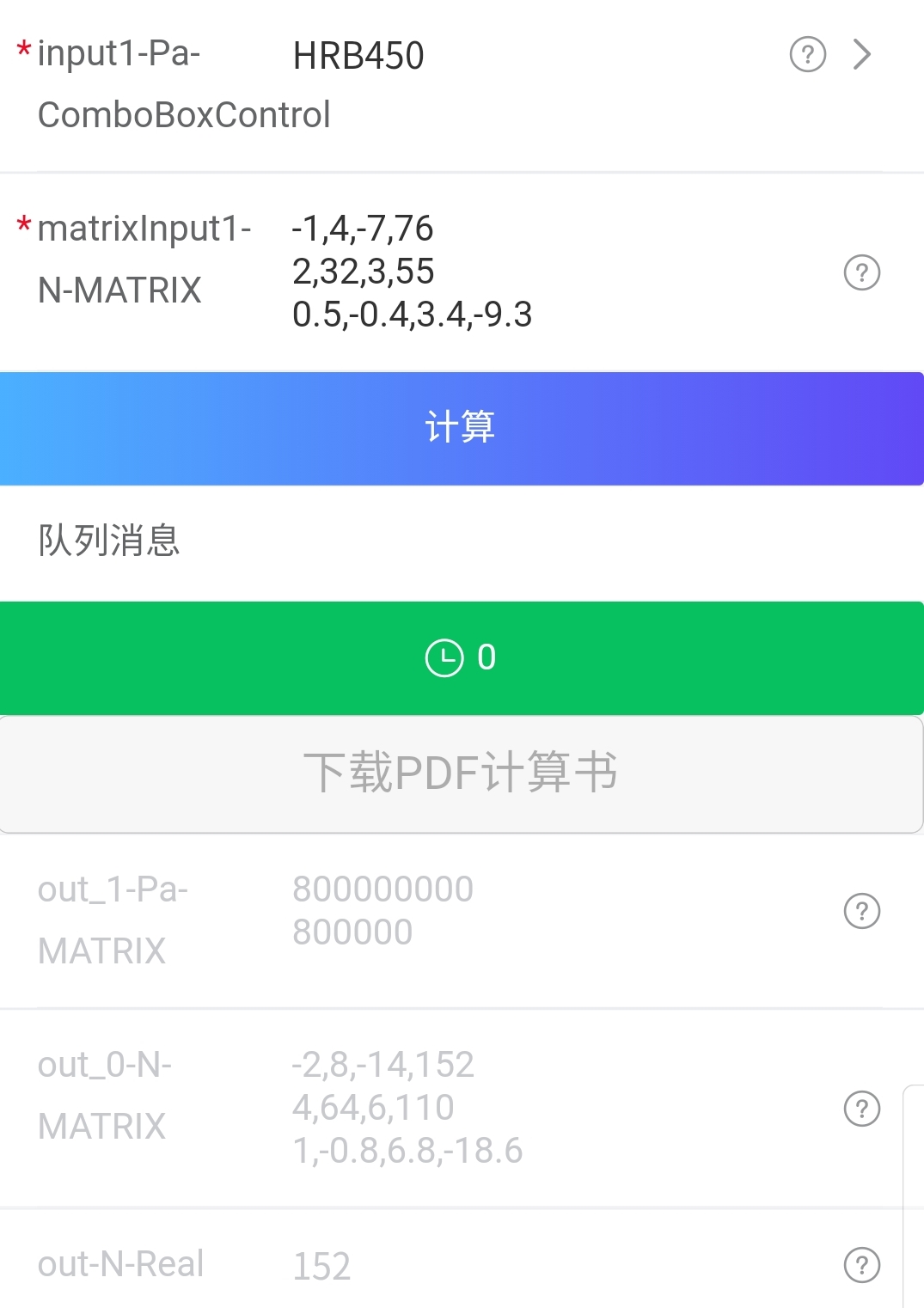Show help for input1-Pa-ComboBoxControl

[807, 55]
